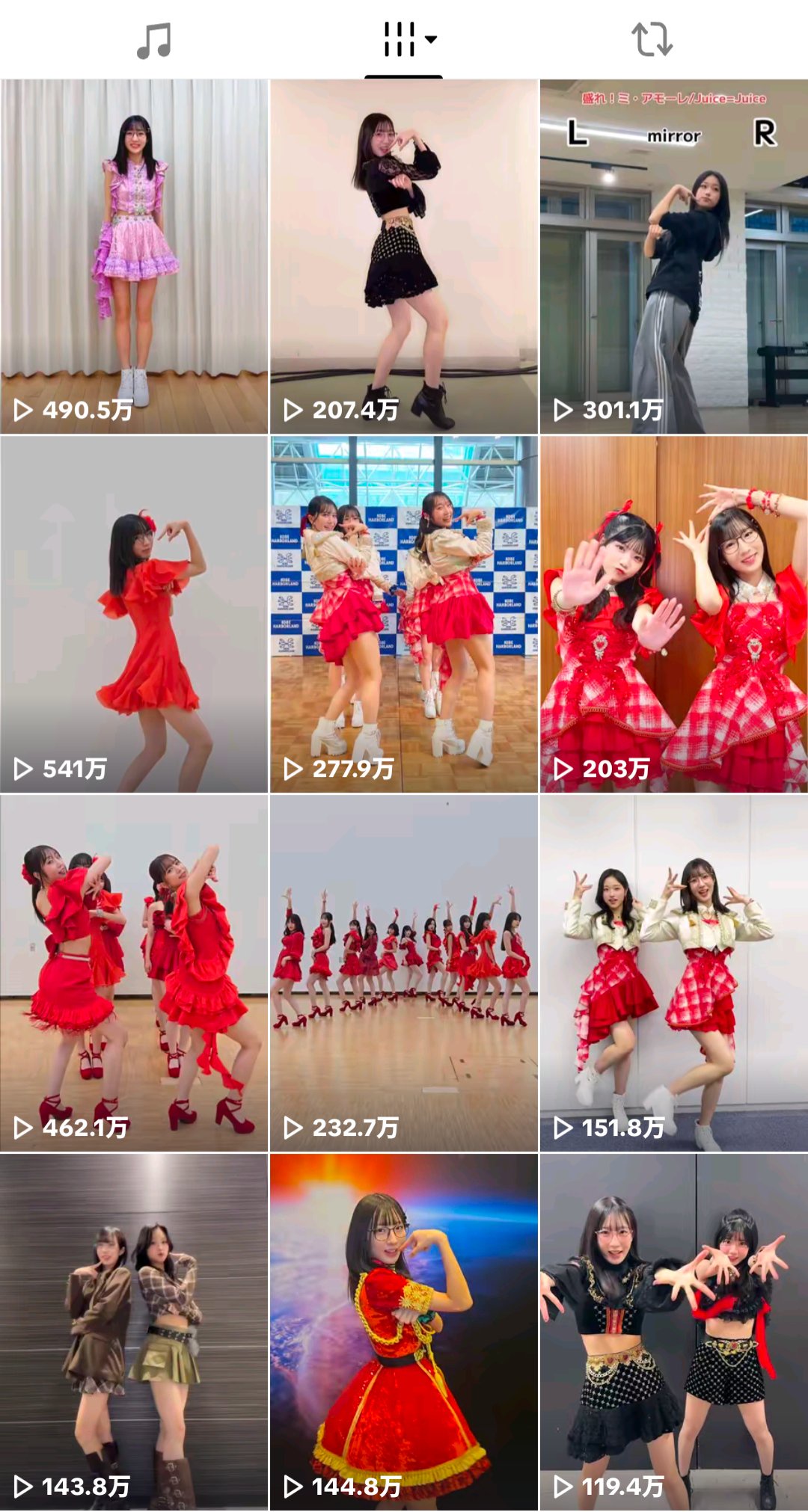Play the video with 207.4万 views
Image resolution: width=808 pixels, height=1512 pixels.
(404, 256)
